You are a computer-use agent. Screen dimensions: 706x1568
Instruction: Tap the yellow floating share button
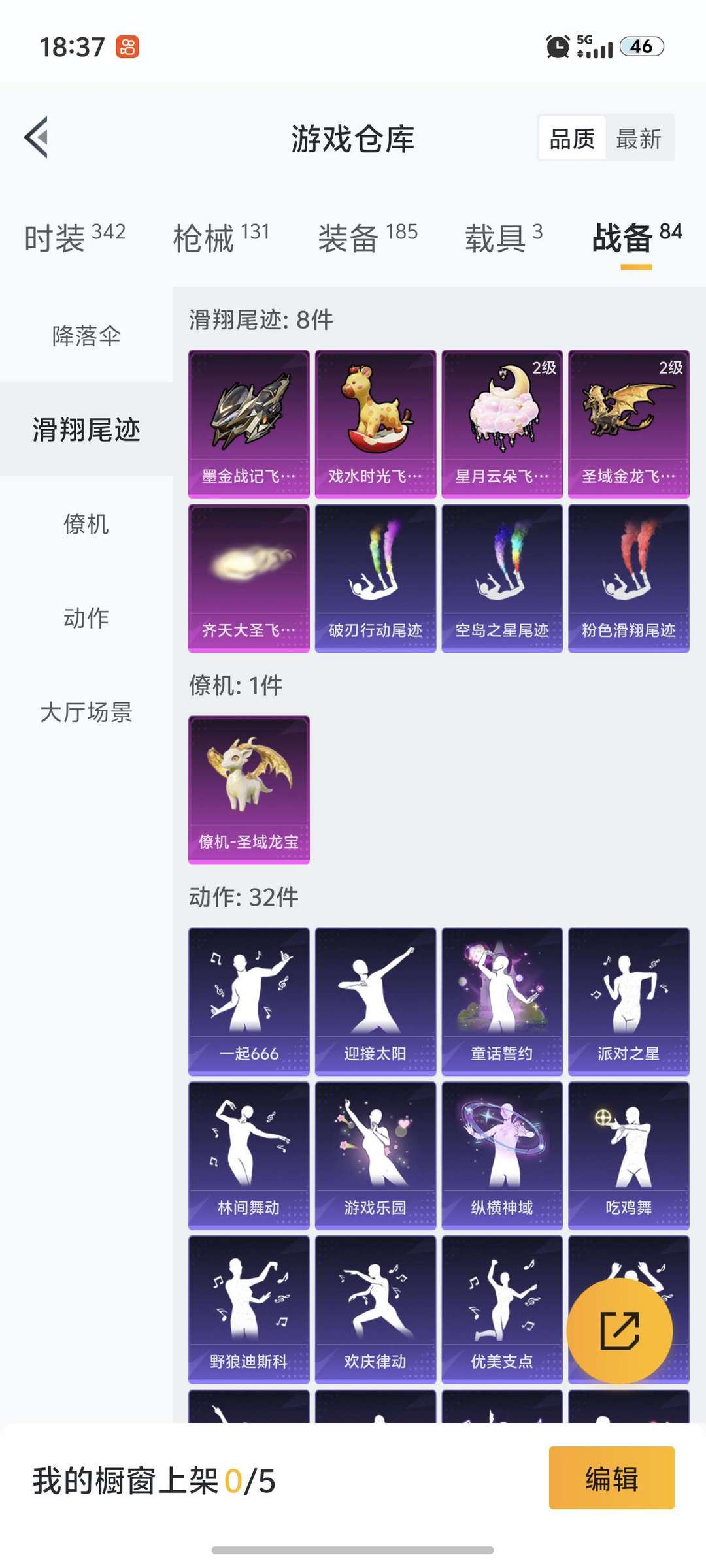(620, 1331)
